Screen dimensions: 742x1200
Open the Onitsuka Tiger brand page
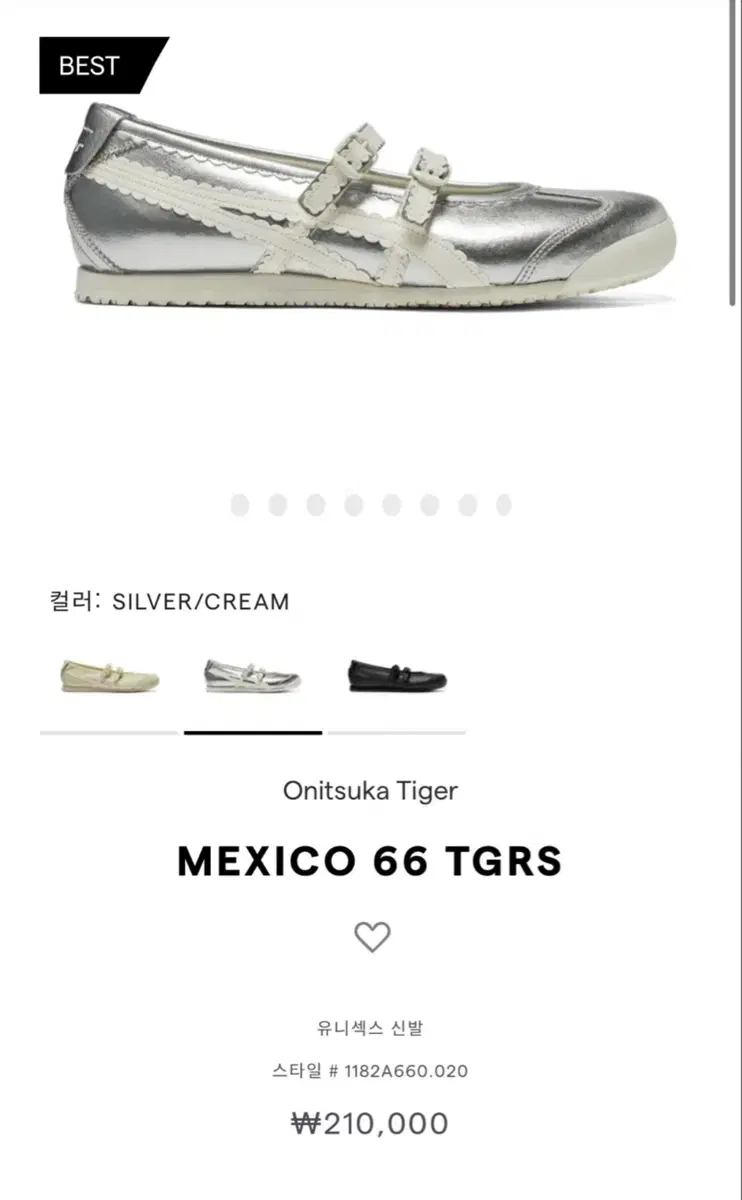(x=371, y=791)
